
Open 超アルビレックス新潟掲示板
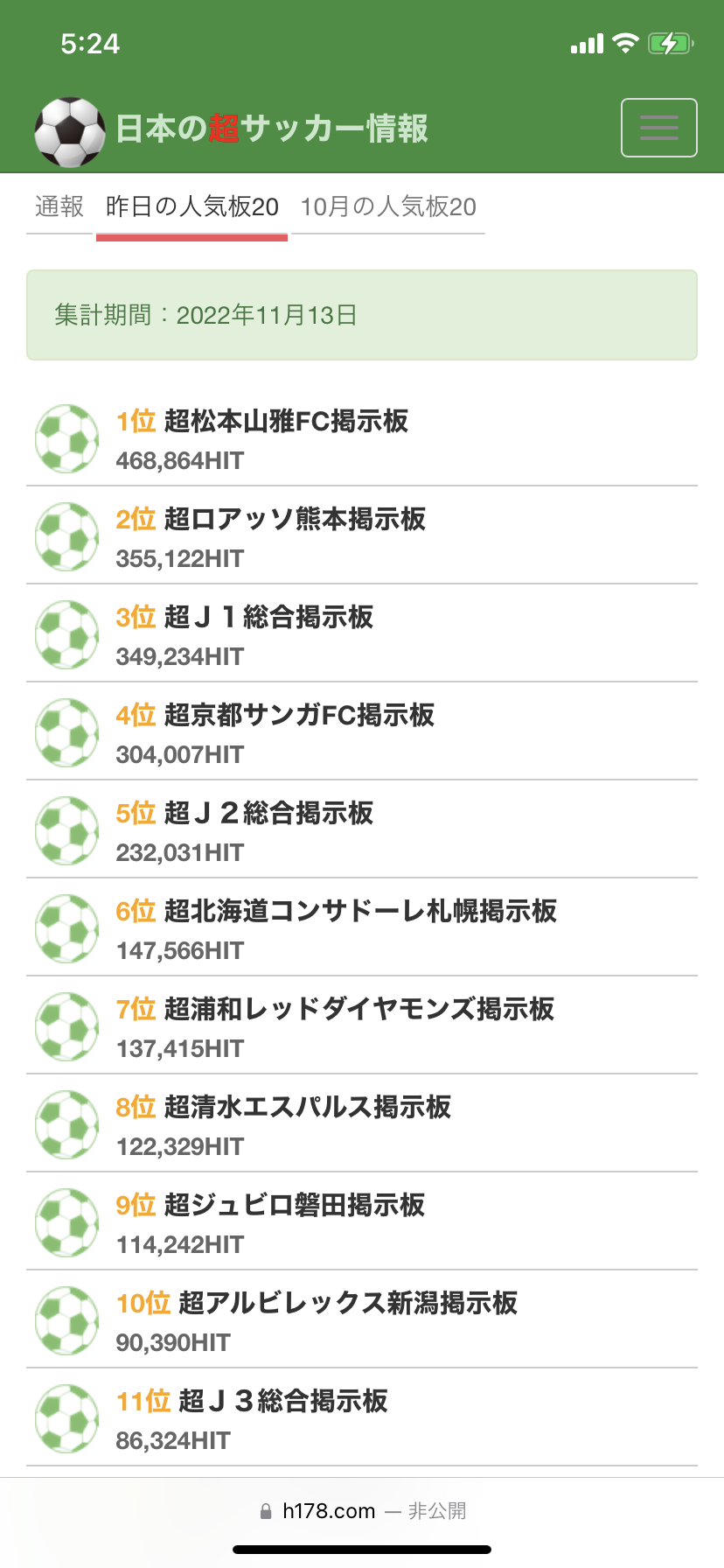[362, 1319]
